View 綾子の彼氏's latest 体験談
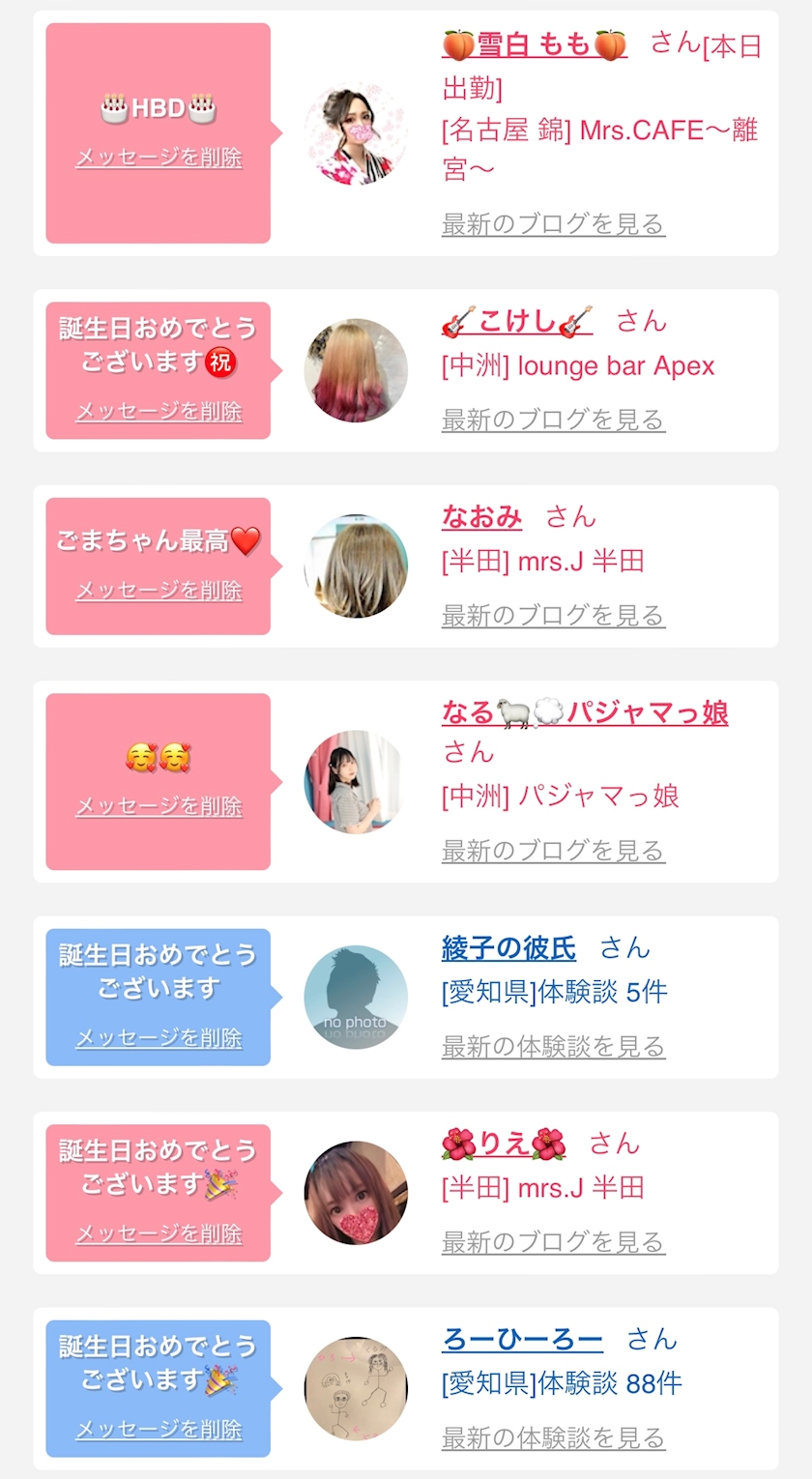 point(553,1046)
